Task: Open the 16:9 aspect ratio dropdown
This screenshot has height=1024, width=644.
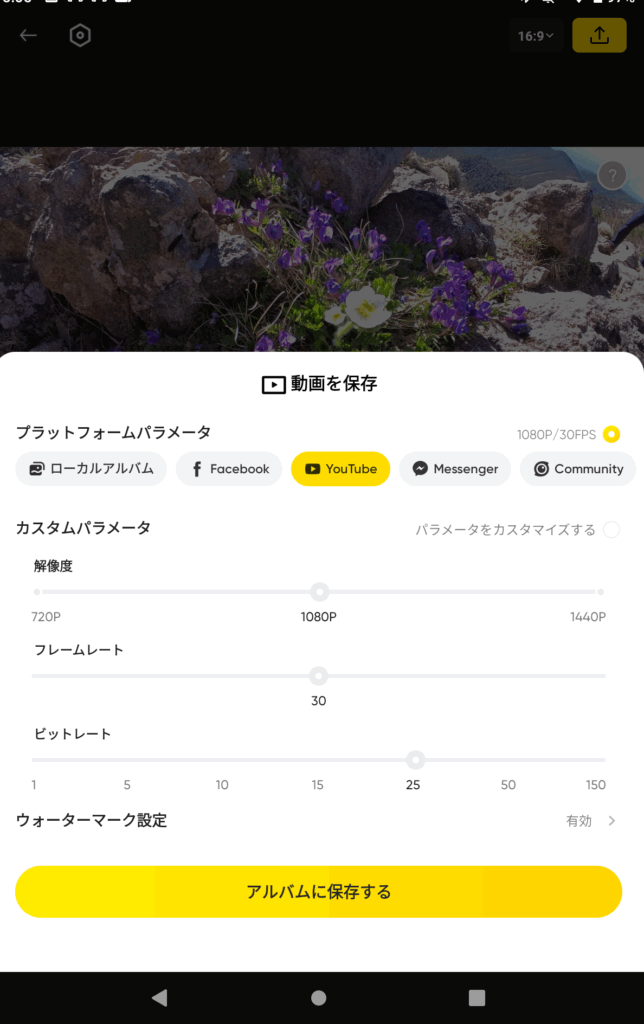Action: [x=535, y=36]
